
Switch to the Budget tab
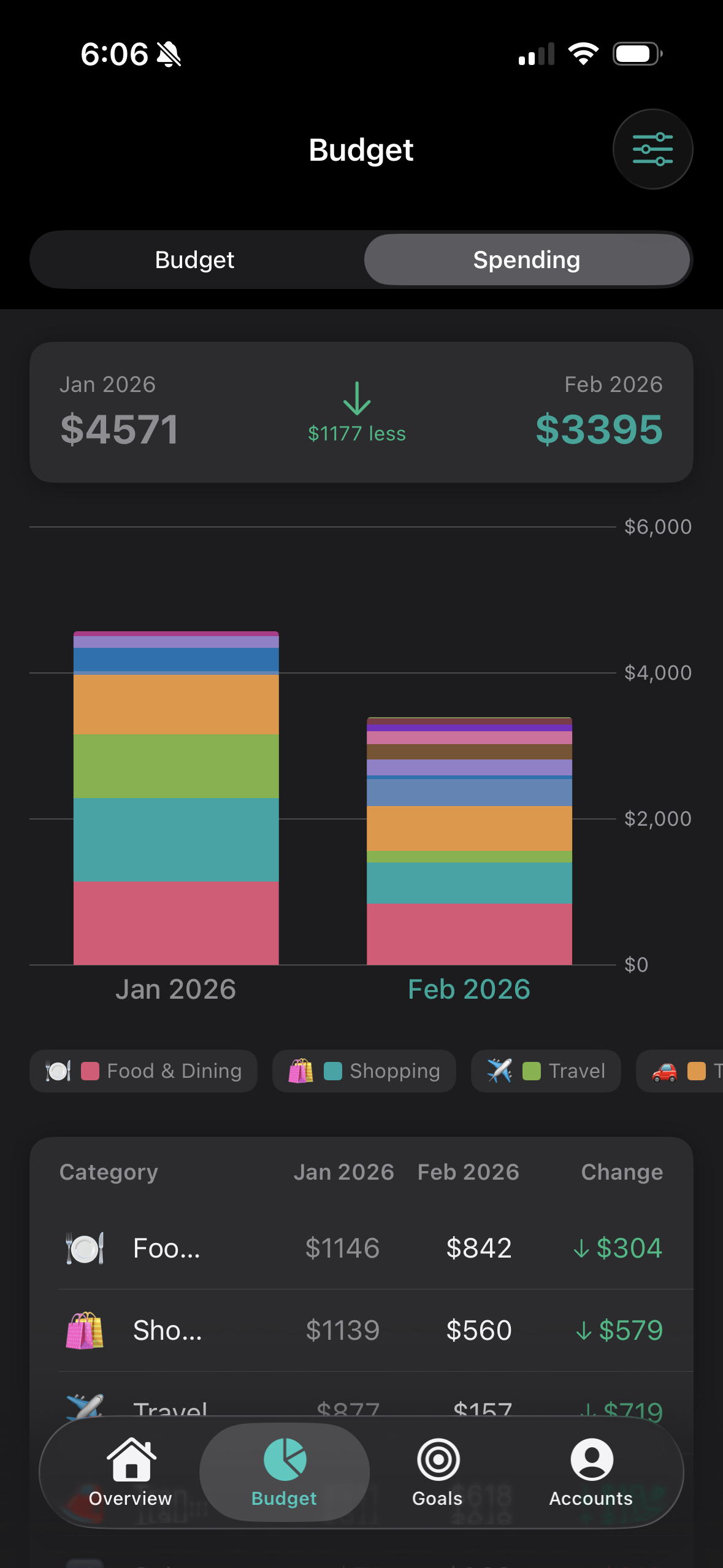click(x=194, y=259)
